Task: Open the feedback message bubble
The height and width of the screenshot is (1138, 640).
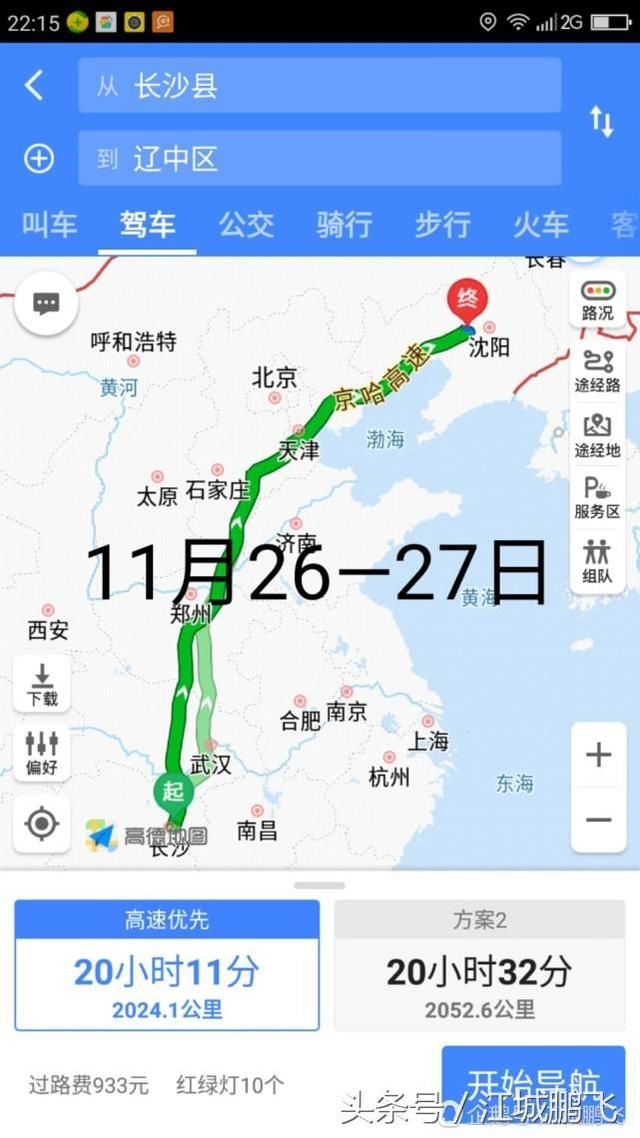Action: click(46, 304)
